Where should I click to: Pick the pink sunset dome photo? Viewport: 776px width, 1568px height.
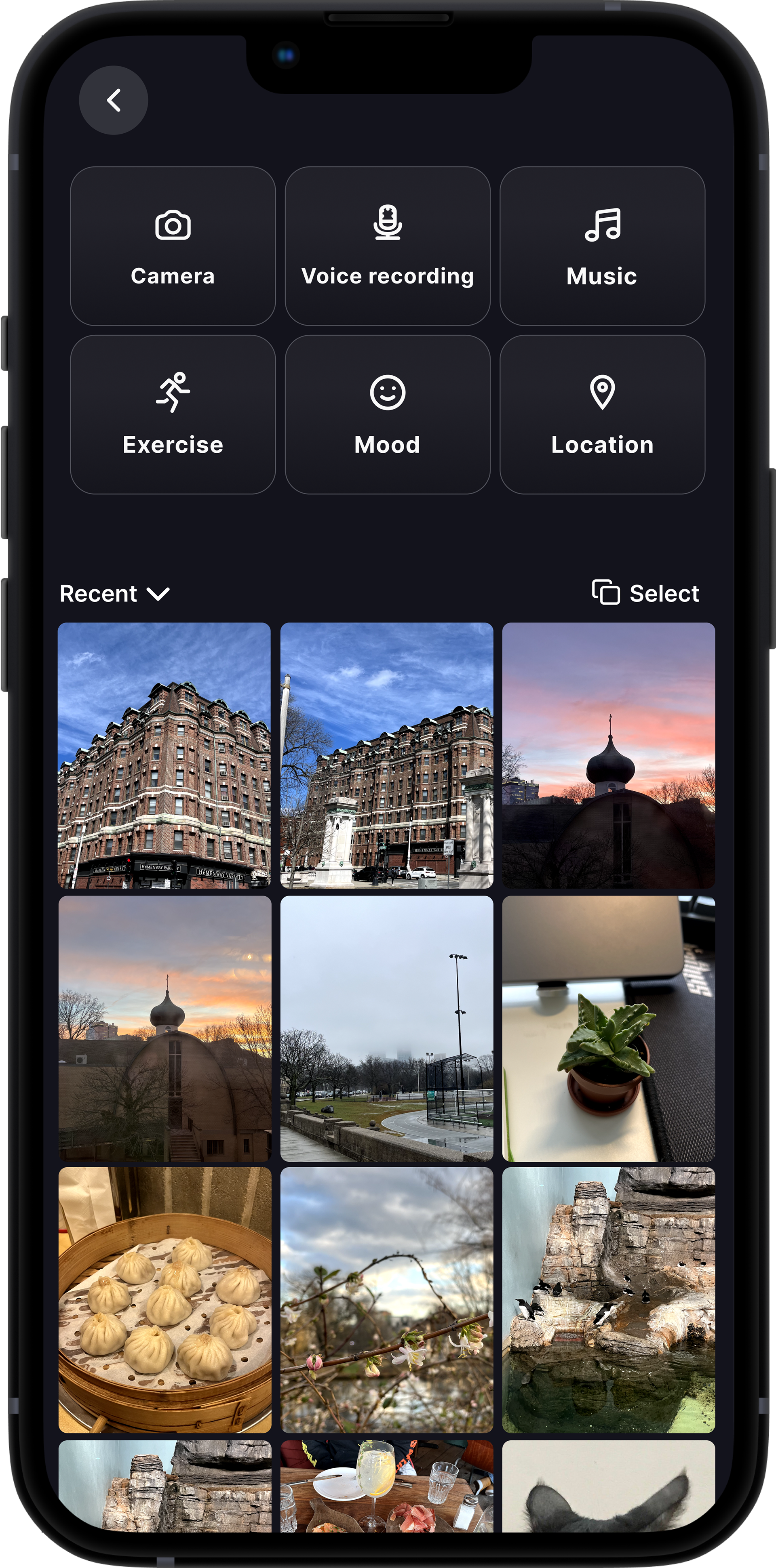click(x=609, y=755)
